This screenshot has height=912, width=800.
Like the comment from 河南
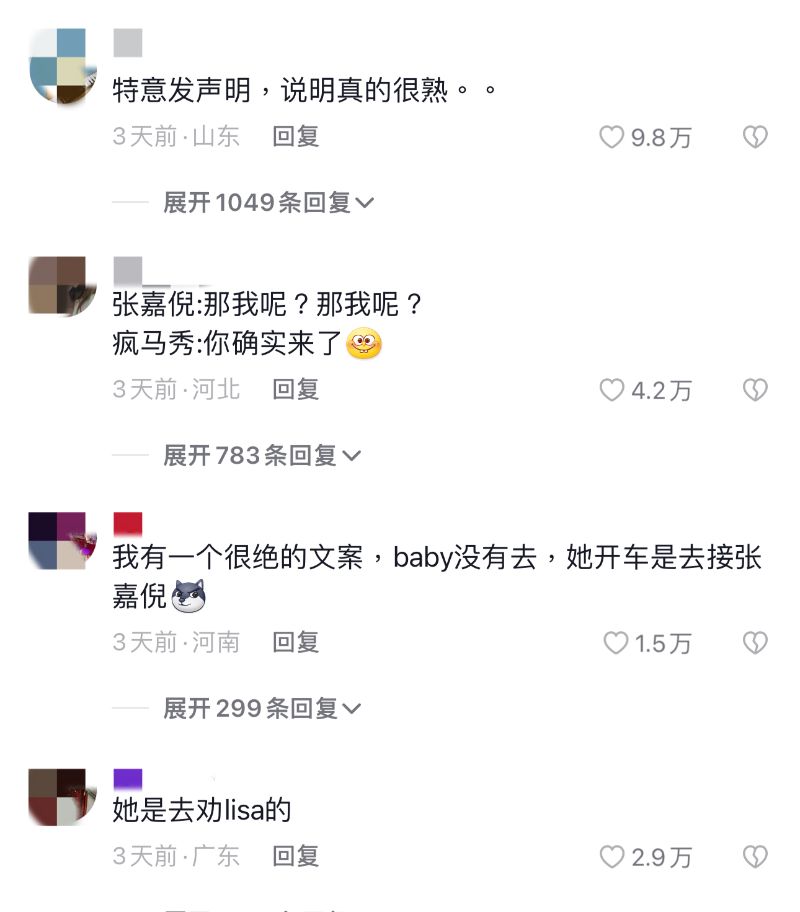pos(616,643)
